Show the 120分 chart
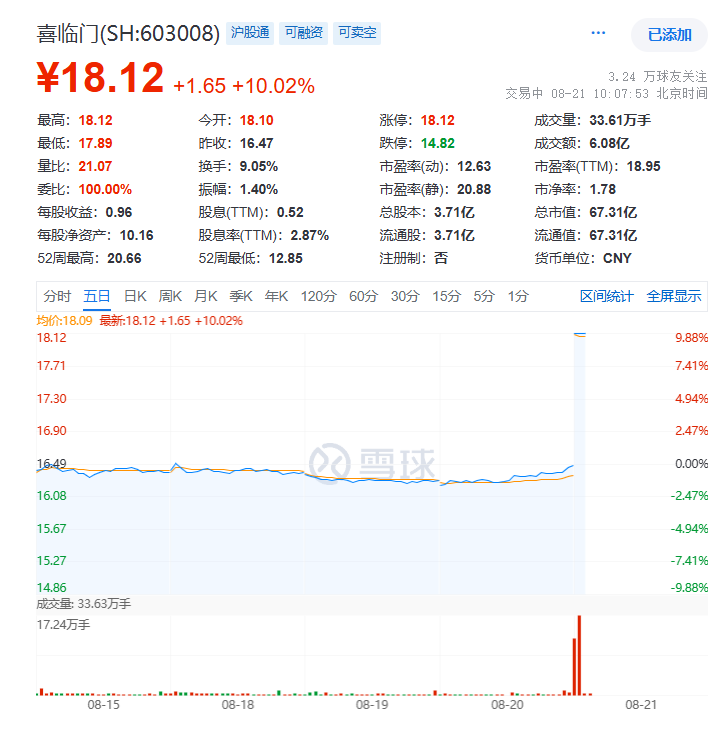 (319, 296)
